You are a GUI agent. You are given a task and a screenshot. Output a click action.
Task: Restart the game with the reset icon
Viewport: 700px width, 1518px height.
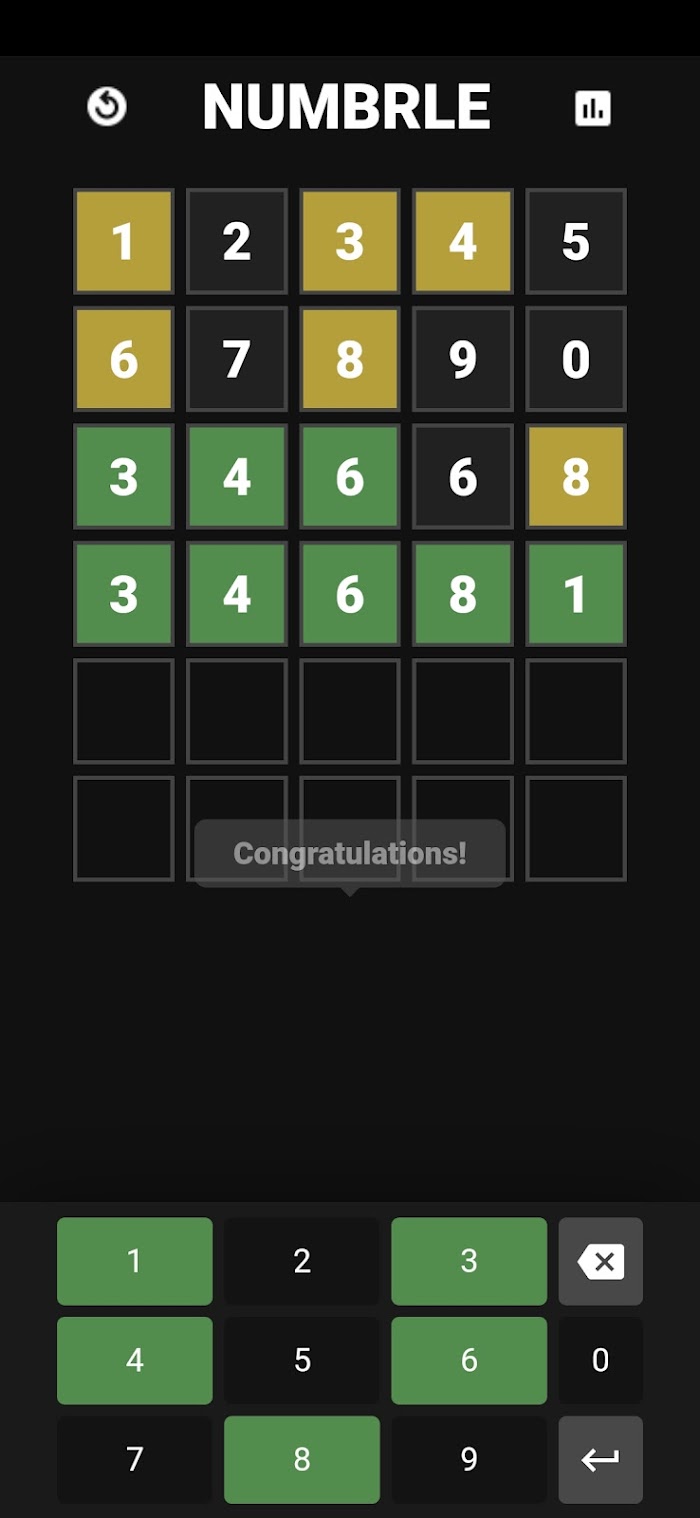point(107,107)
